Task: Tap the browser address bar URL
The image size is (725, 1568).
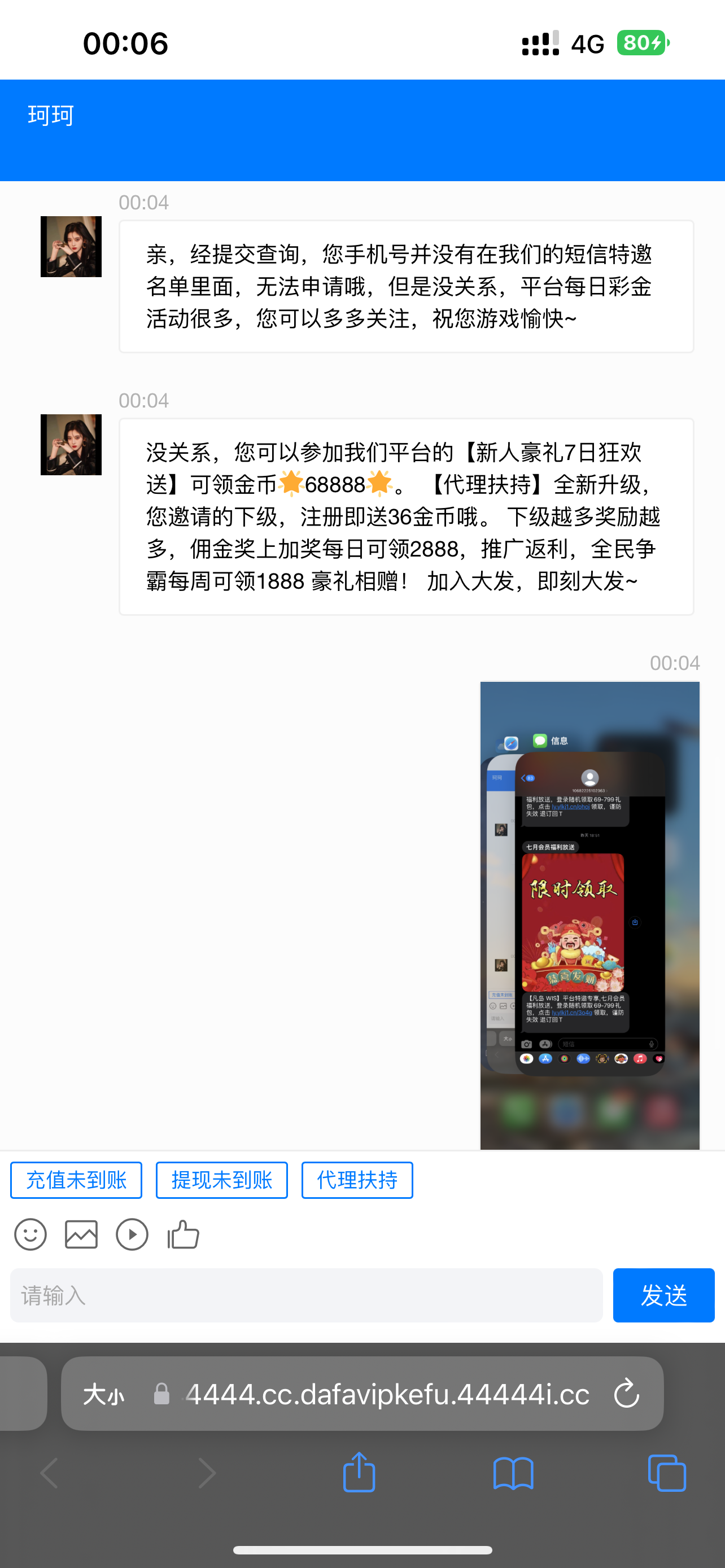Action: pyautogui.click(x=387, y=1394)
